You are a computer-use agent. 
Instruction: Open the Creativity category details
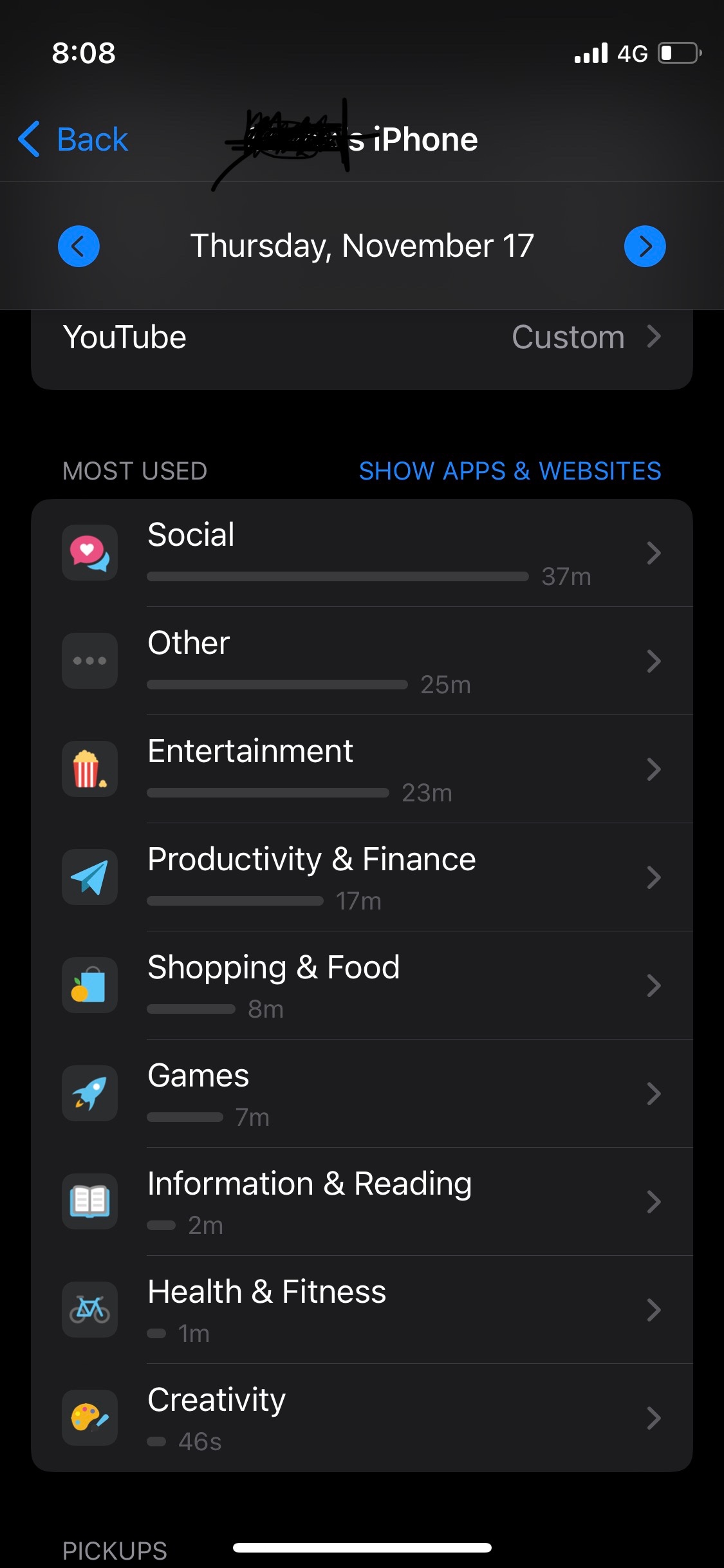[x=362, y=1418]
